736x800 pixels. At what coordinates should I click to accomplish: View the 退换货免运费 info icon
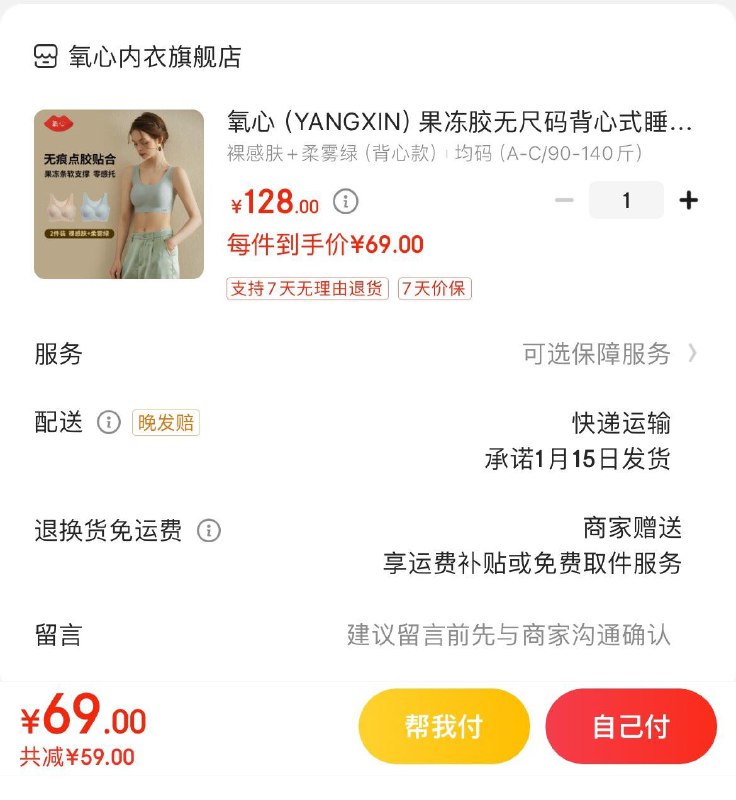208,530
